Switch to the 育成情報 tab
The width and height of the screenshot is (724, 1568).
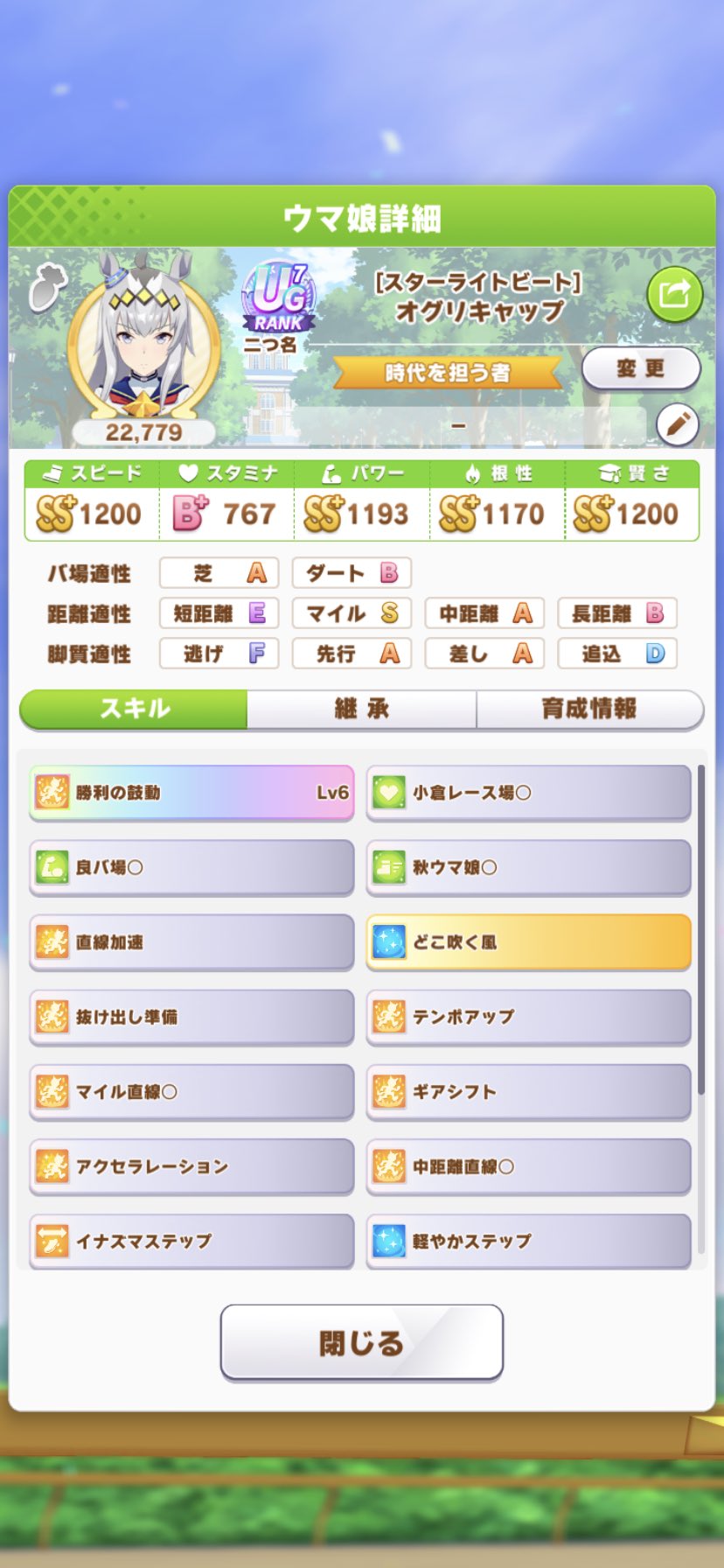coord(589,709)
